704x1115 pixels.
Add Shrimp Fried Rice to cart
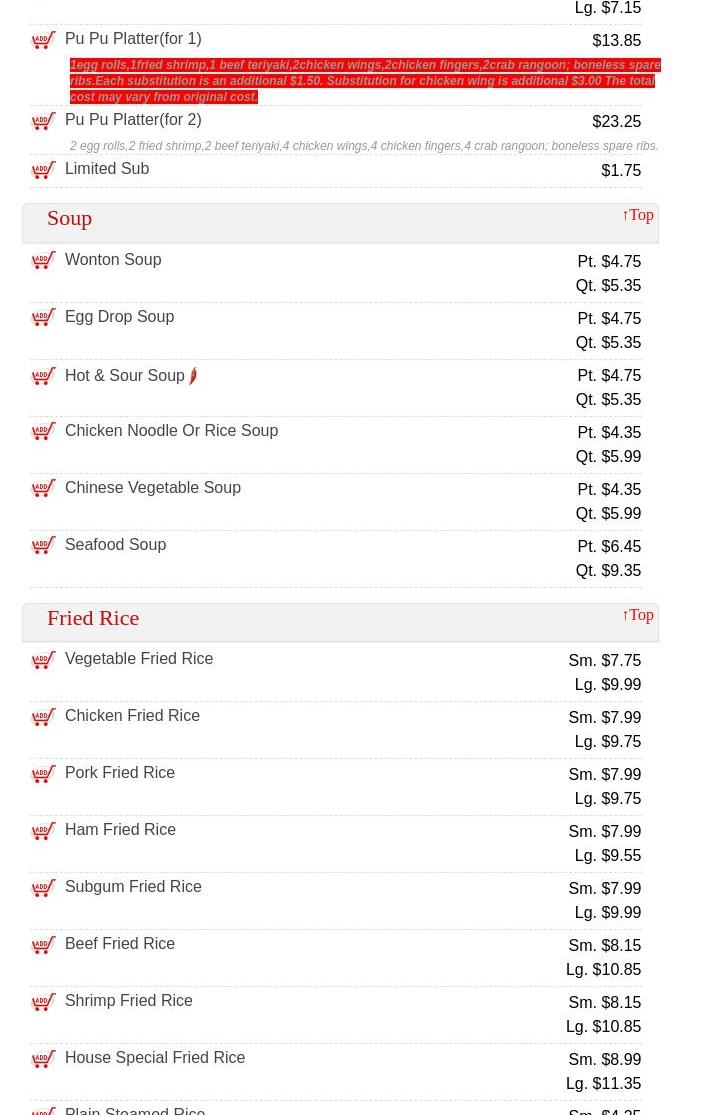[x=44, y=1002]
